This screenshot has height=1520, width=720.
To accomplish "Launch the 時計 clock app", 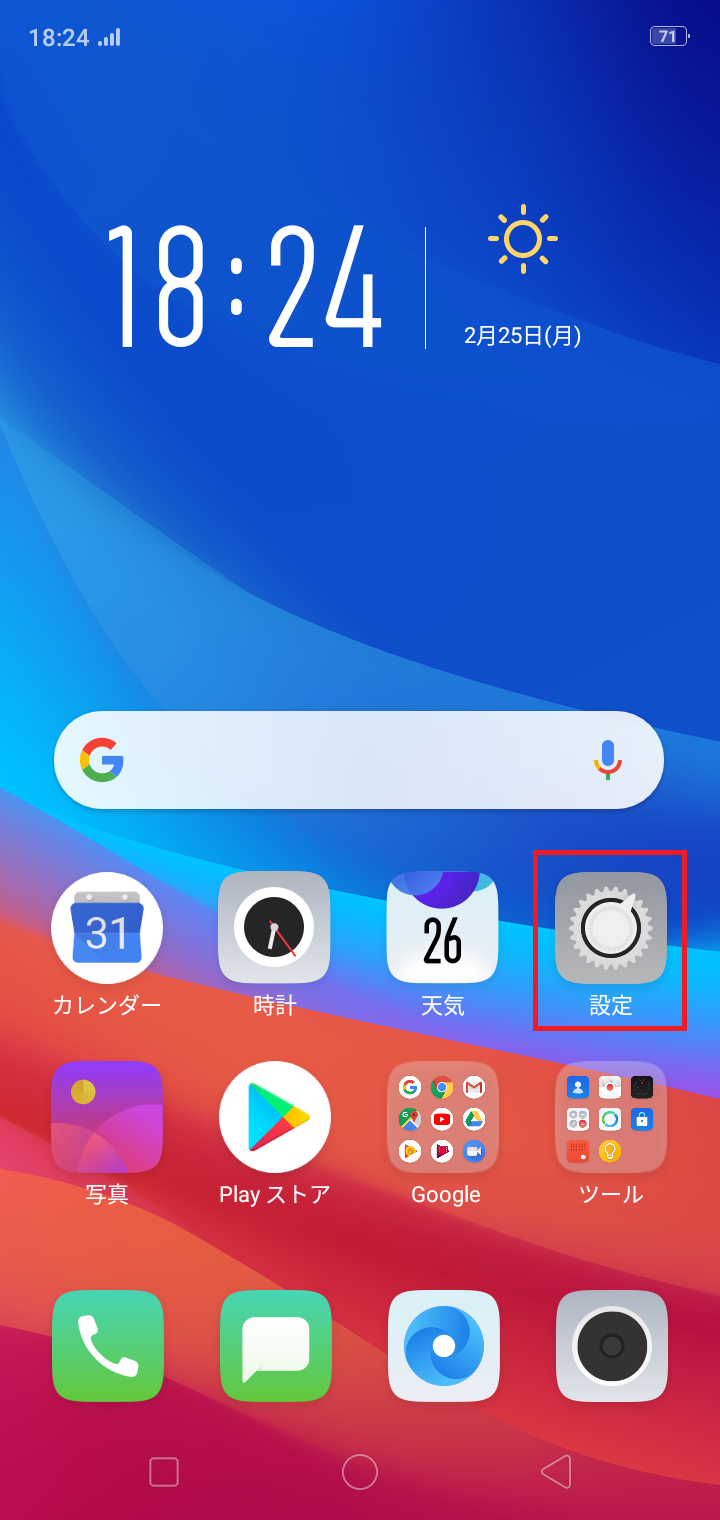I will click(x=274, y=928).
